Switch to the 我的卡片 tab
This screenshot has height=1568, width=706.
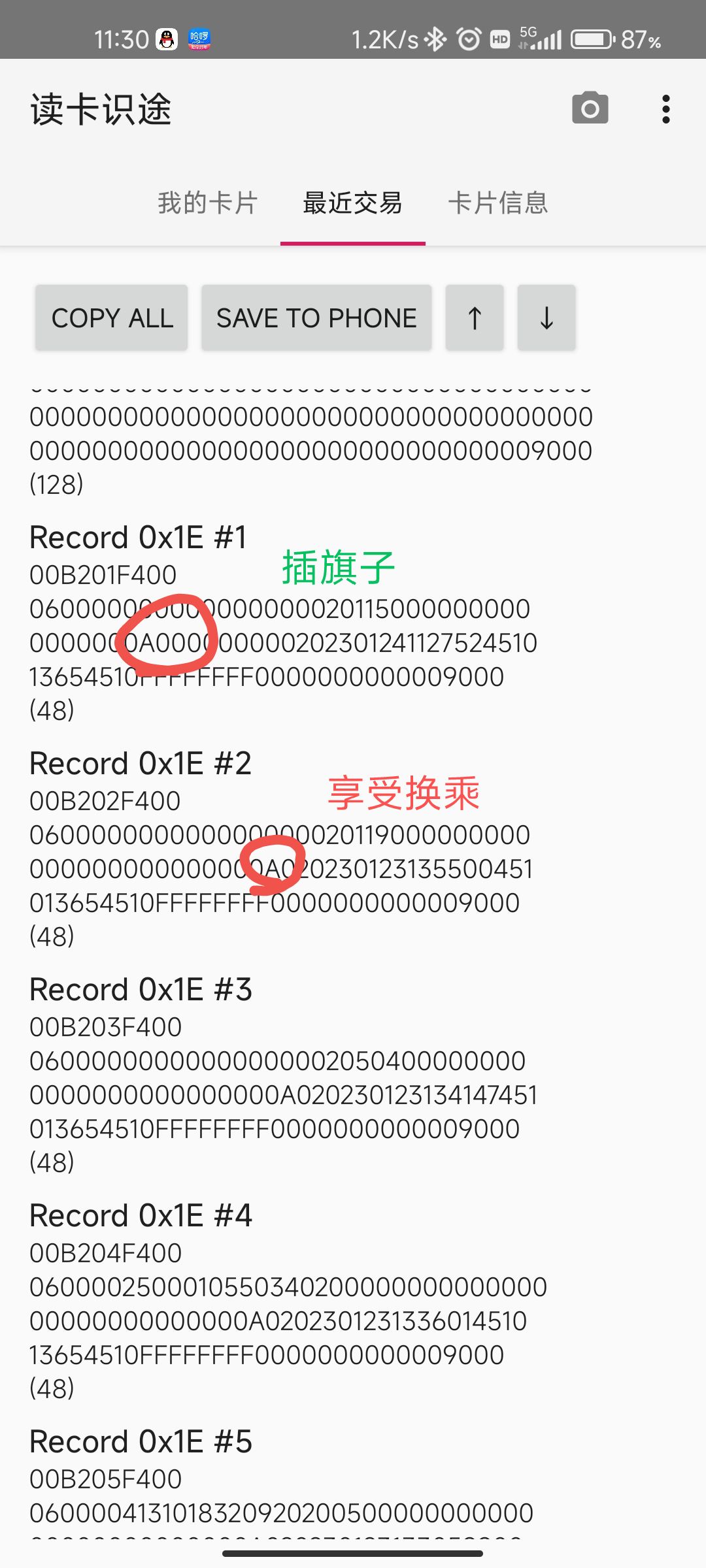(x=208, y=203)
